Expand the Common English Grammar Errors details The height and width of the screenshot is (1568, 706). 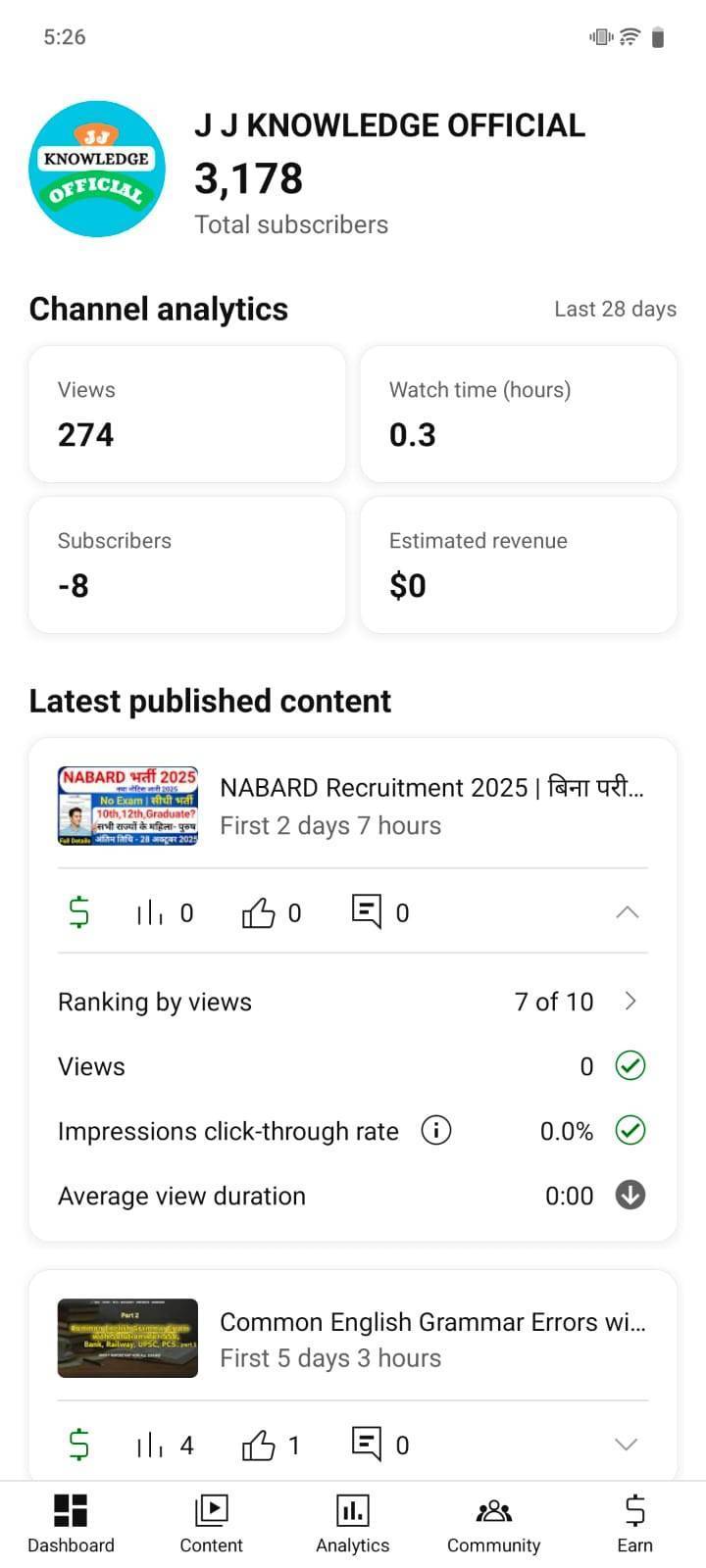pos(626,1445)
